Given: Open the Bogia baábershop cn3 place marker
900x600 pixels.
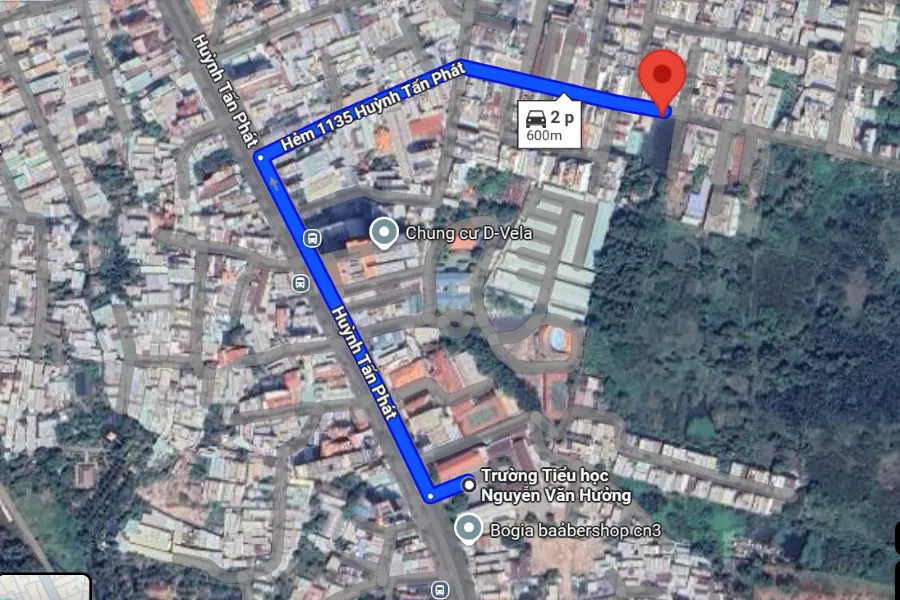Looking at the screenshot, I should point(467,529).
